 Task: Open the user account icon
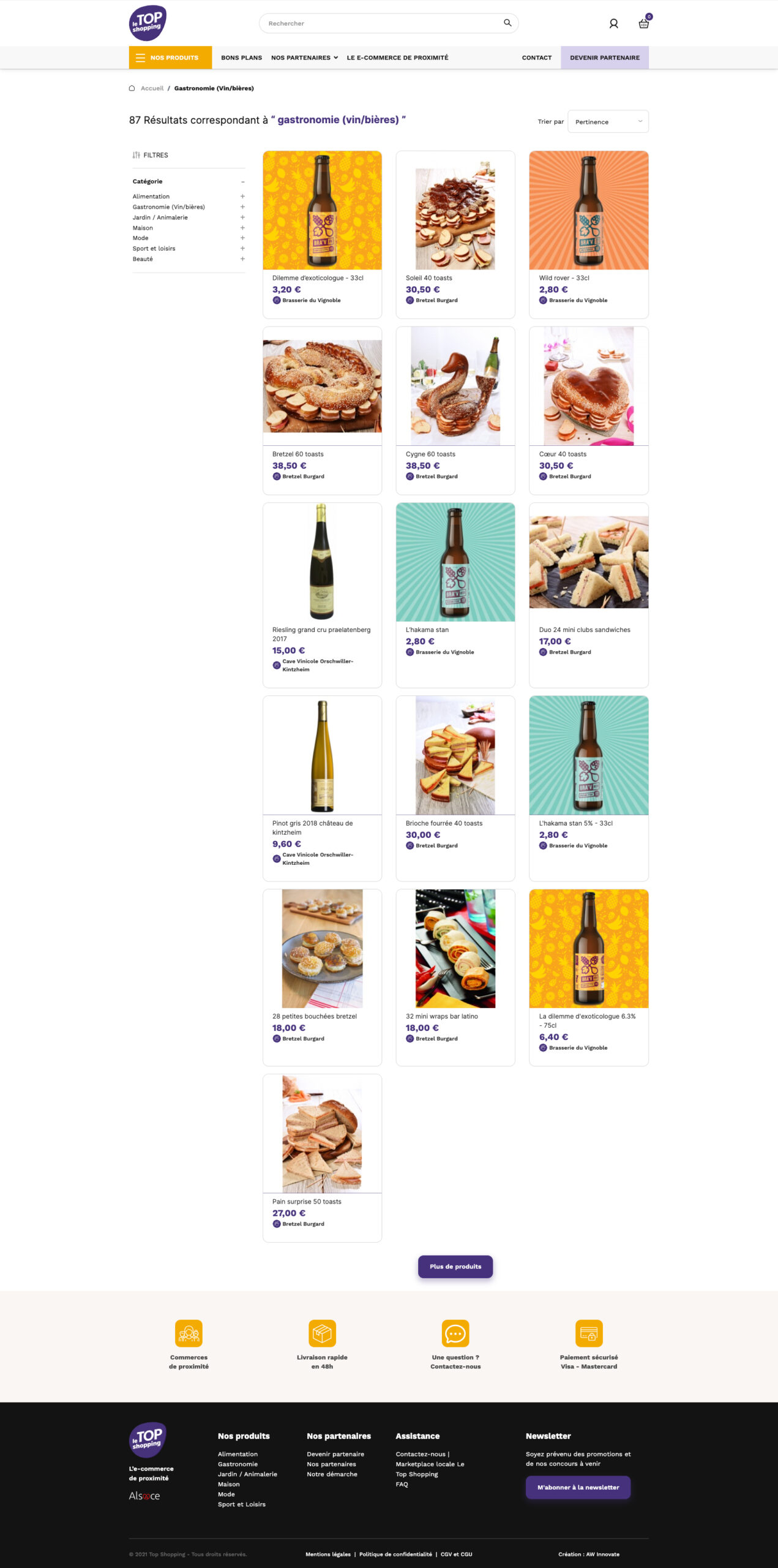pyautogui.click(x=613, y=24)
